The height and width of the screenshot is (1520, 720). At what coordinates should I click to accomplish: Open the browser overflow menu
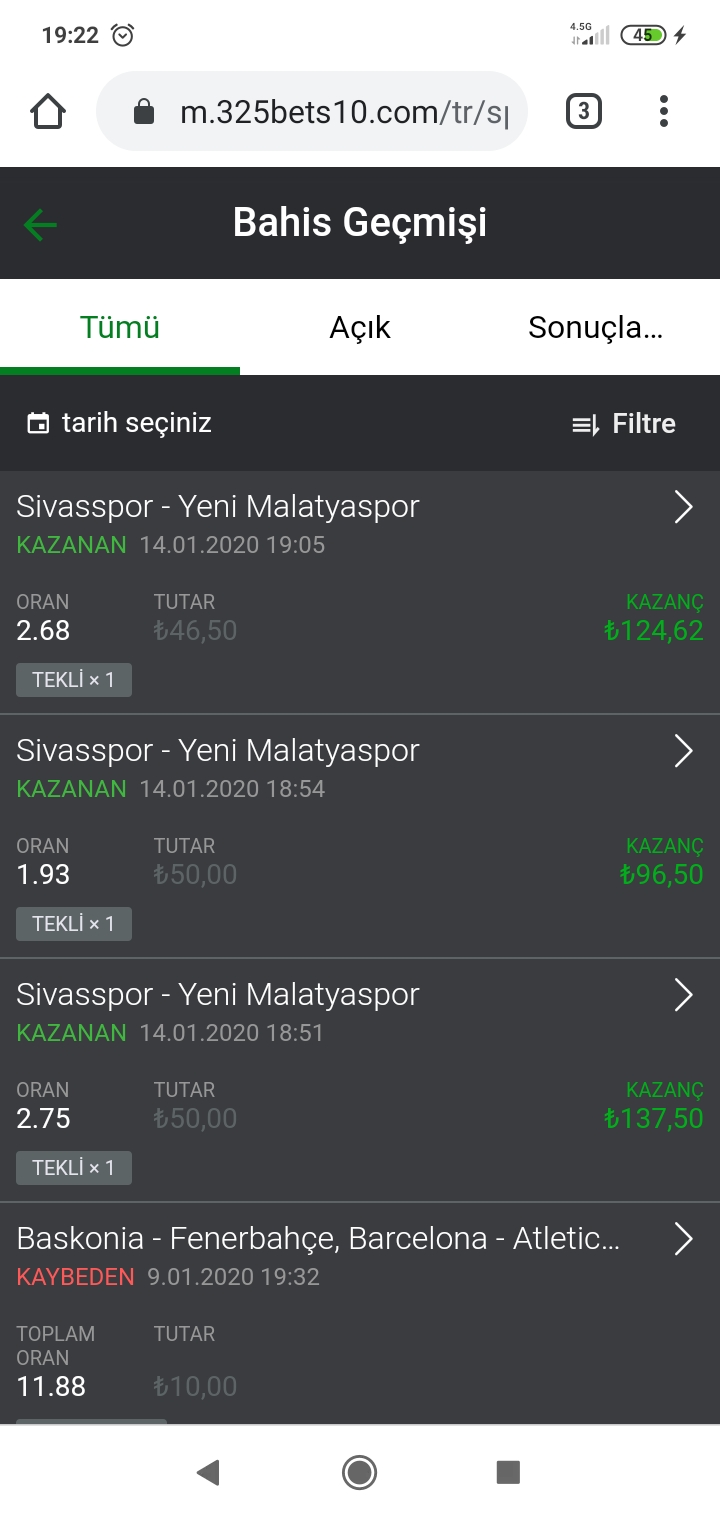pos(664,111)
